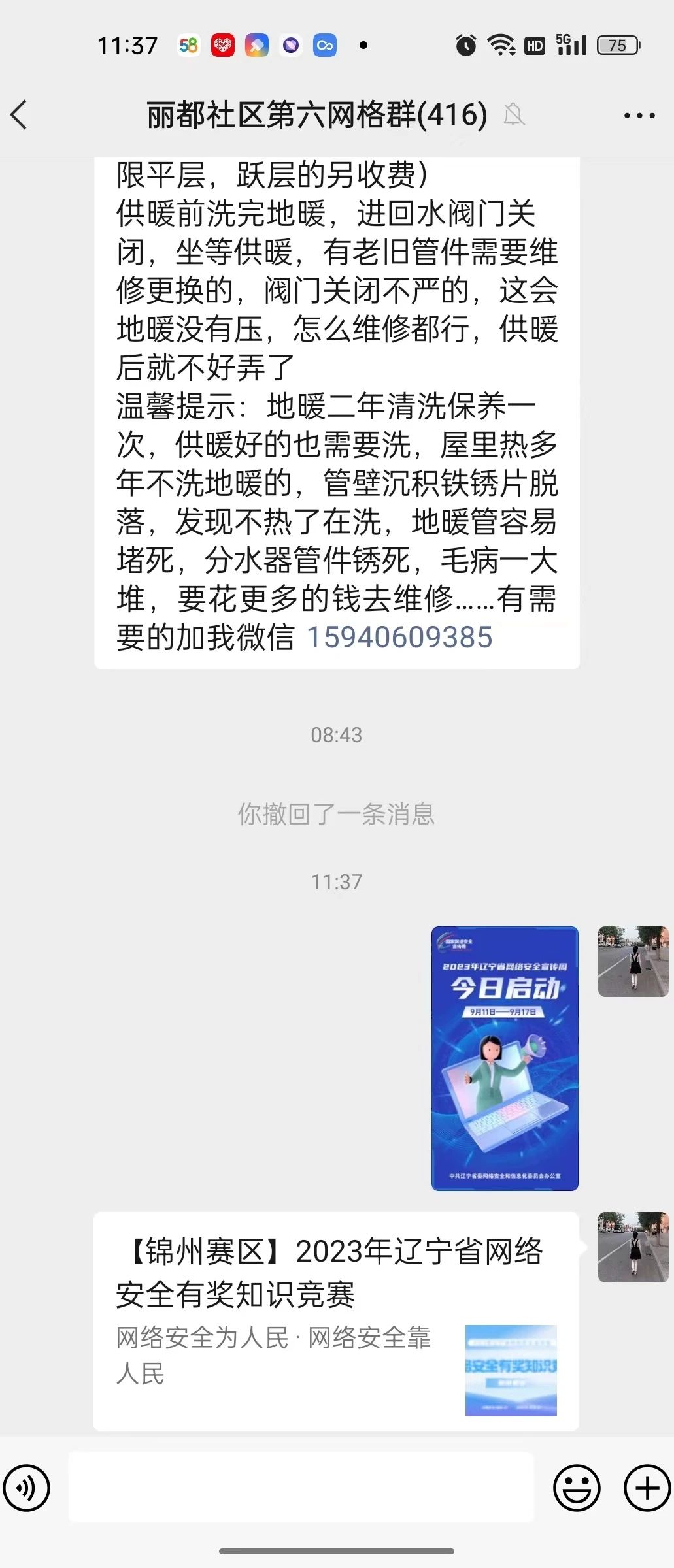
Task: Focus the message text field
Action: coord(301,1487)
